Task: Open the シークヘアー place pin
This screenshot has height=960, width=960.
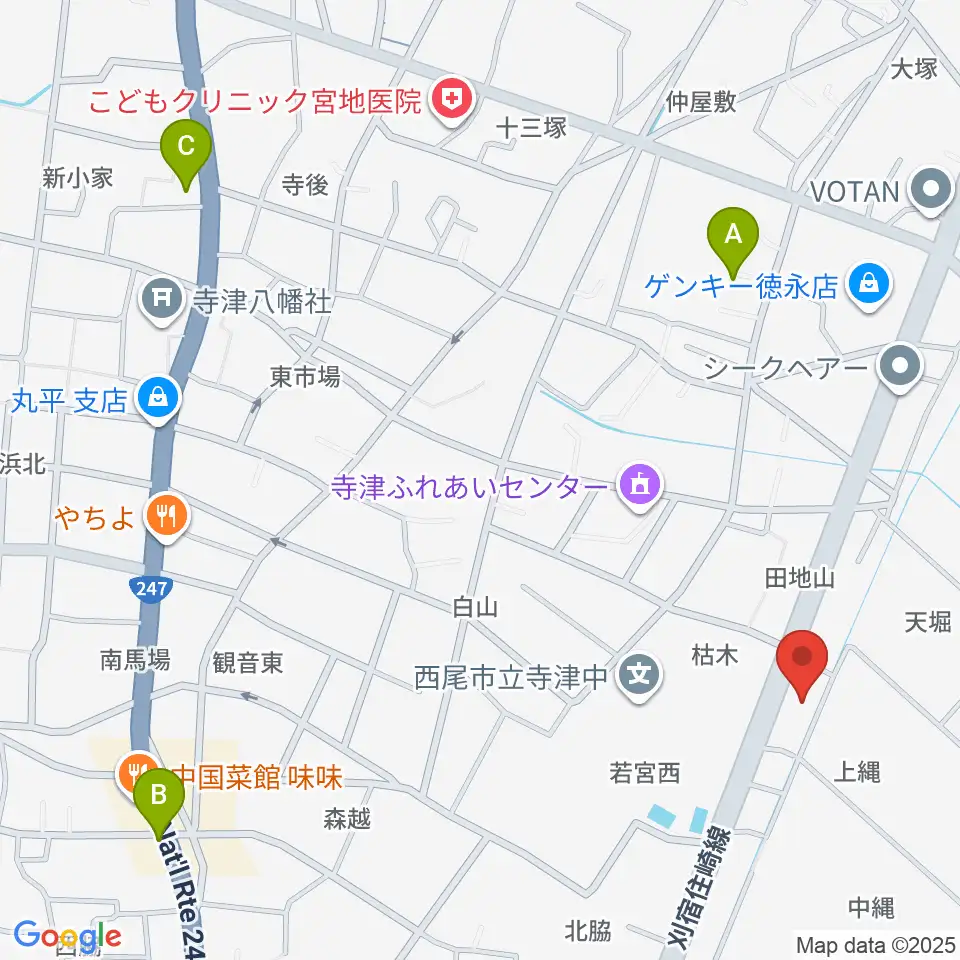Action: [899, 368]
